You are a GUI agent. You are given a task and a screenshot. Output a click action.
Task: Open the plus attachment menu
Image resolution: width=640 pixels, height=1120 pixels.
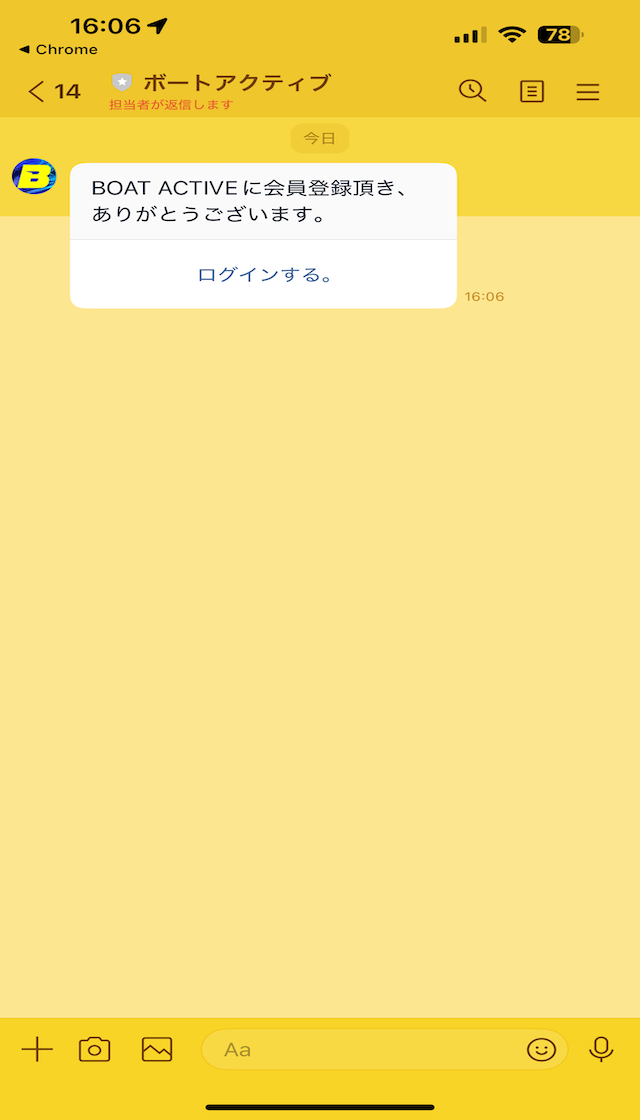point(37,1049)
